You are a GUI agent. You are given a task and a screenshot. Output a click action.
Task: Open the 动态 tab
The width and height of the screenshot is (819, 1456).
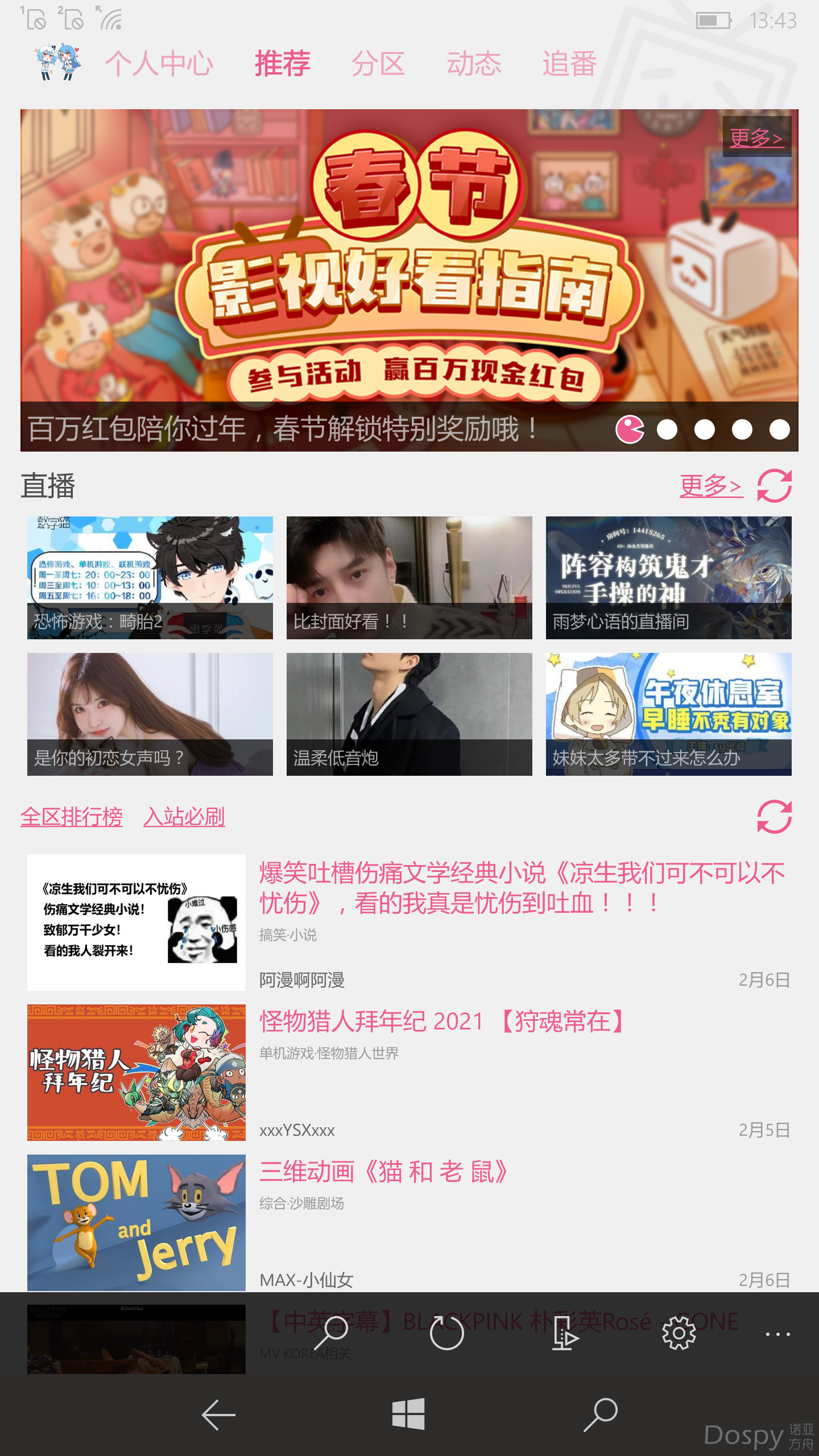[x=473, y=63]
